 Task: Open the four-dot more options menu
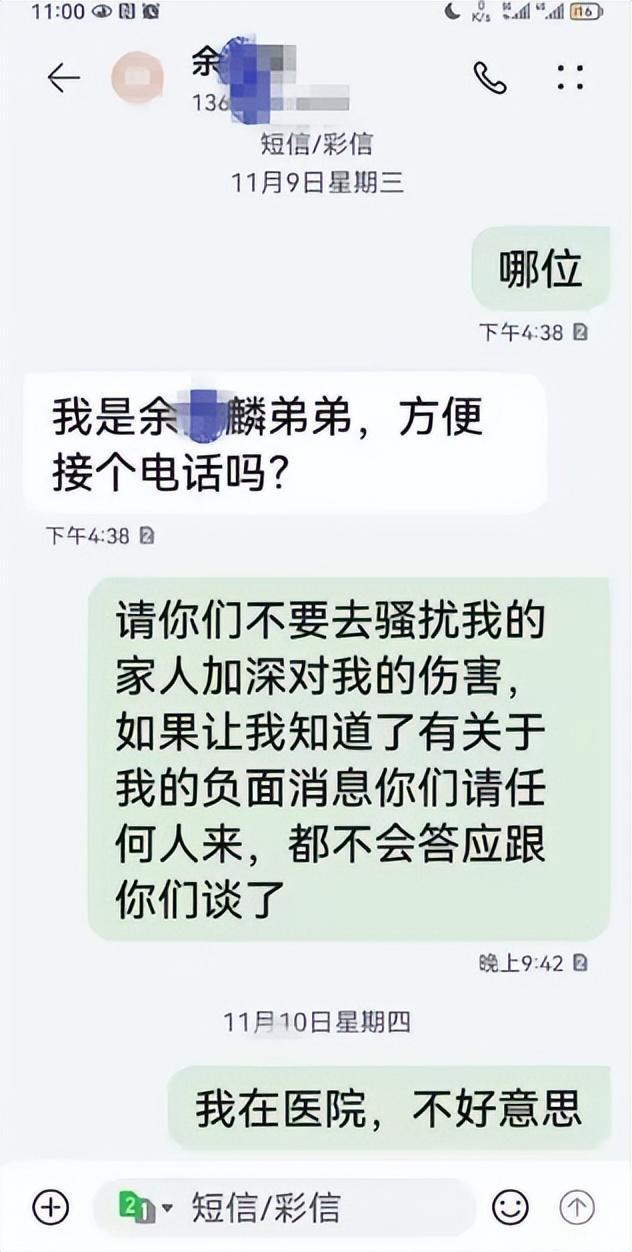coord(570,78)
